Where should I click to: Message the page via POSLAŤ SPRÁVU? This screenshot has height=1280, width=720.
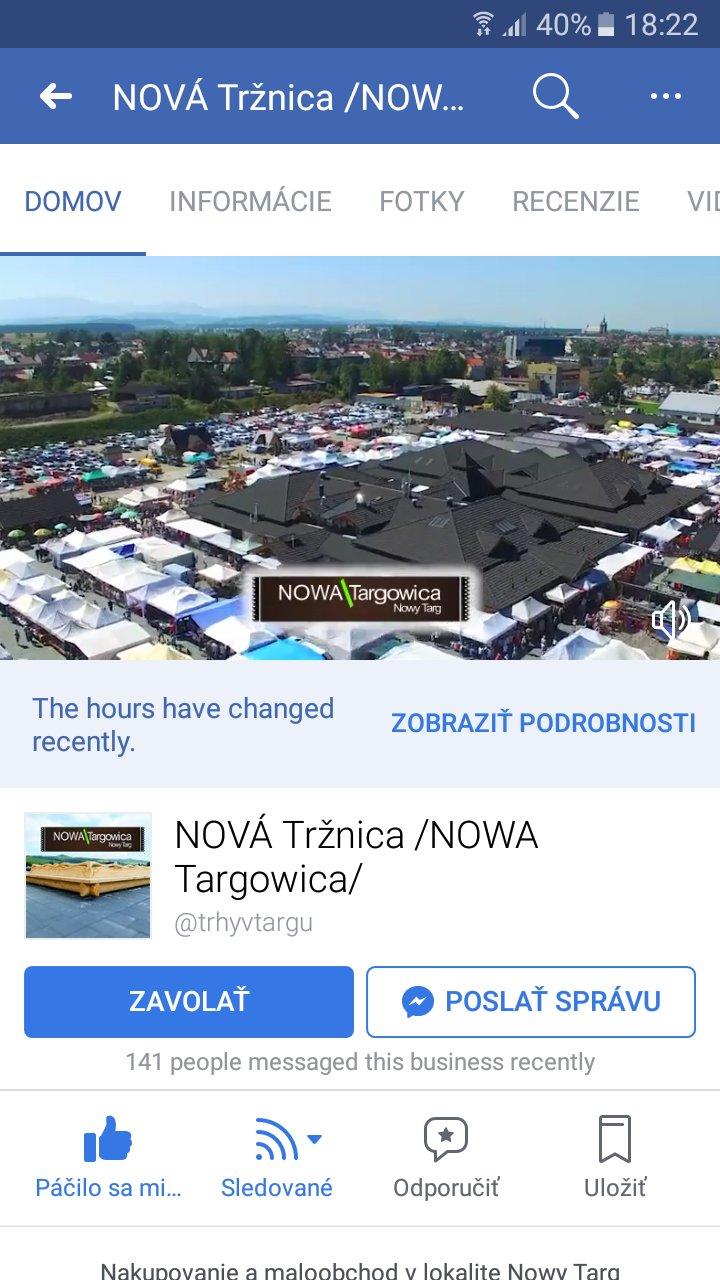[x=531, y=1001]
